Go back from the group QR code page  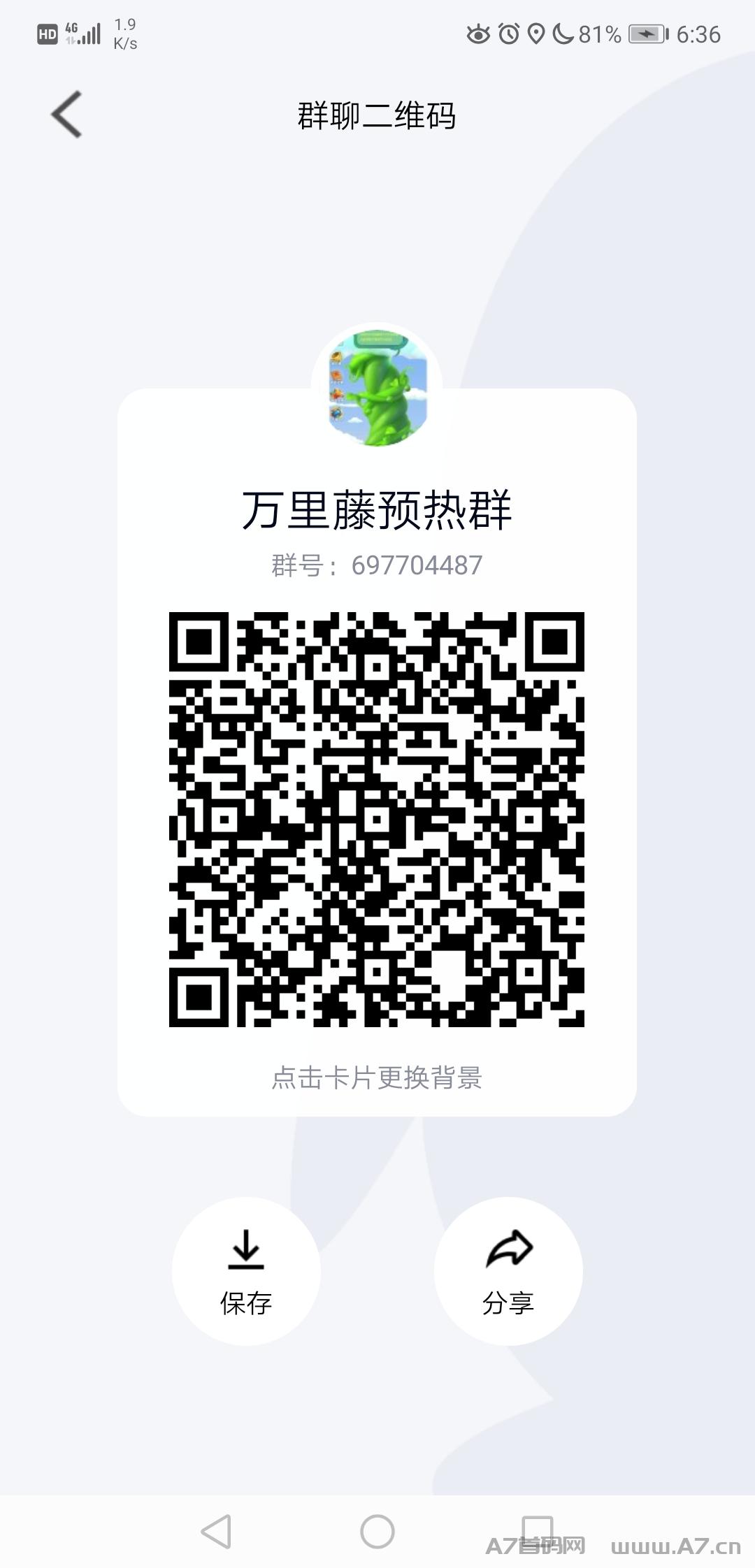(x=66, y=115)
